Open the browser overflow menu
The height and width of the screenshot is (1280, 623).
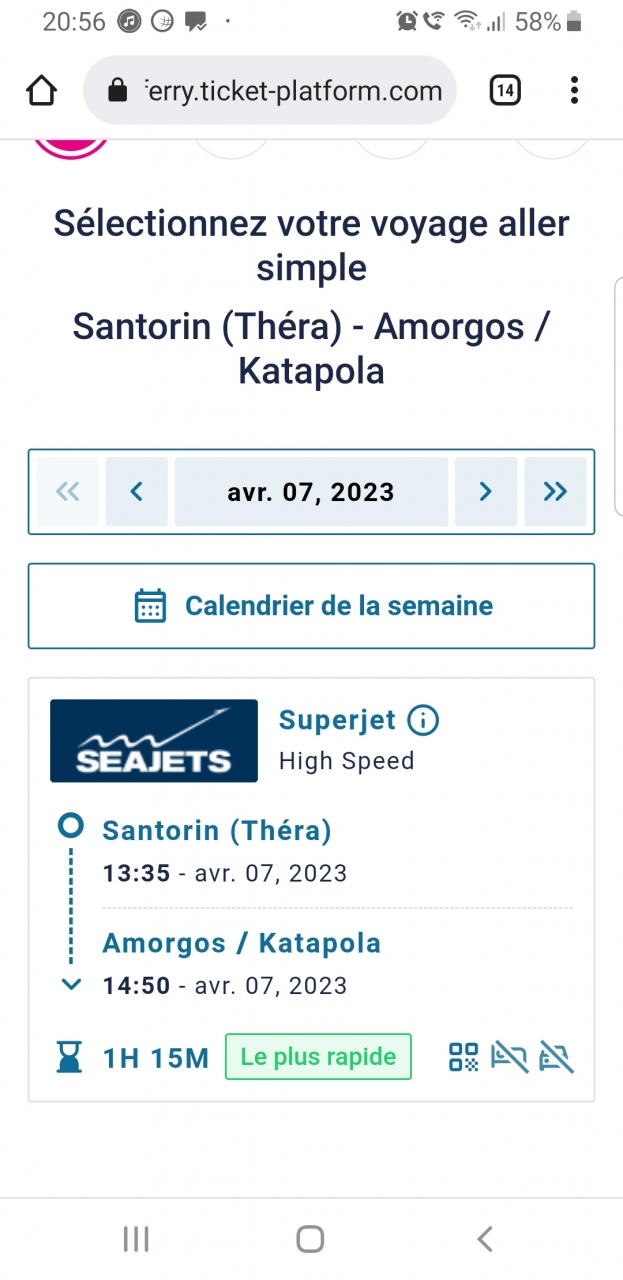click(574, 91)
